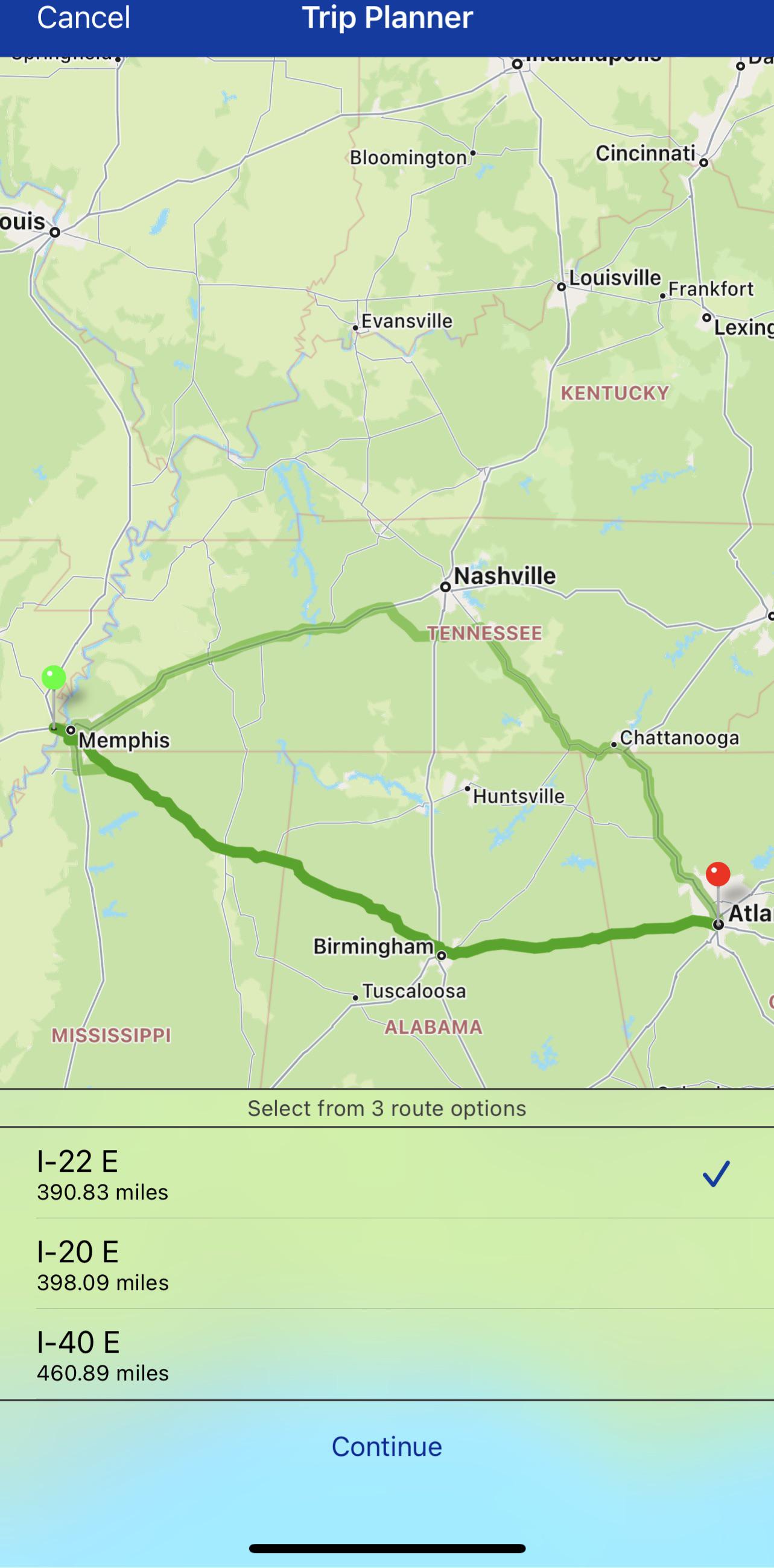Click the Atlanta city marker dot
Image resolution: width=774 pixels, height=1568 pixels.
click(x=717, y=926)
